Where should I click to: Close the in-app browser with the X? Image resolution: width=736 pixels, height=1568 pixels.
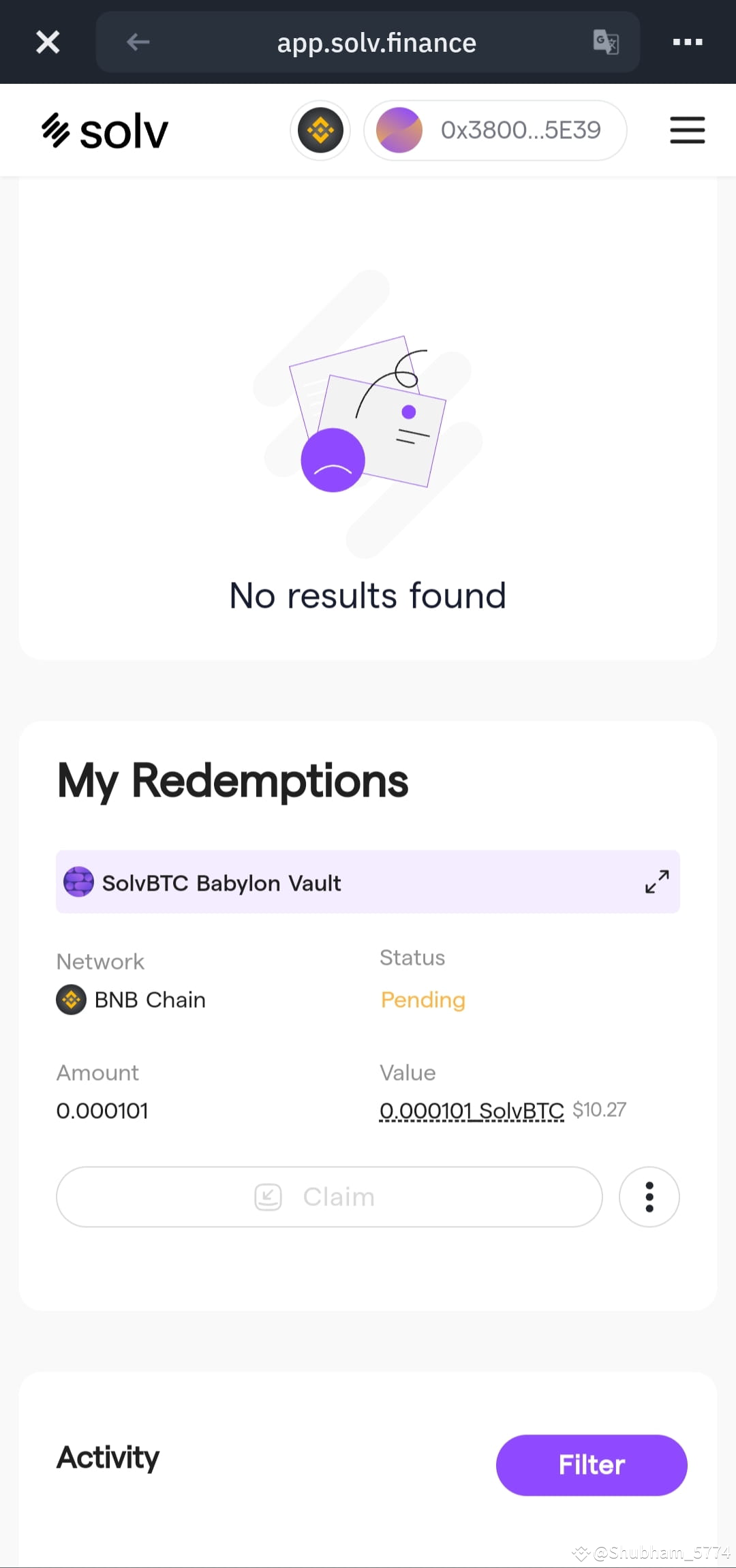click(47, 42)
